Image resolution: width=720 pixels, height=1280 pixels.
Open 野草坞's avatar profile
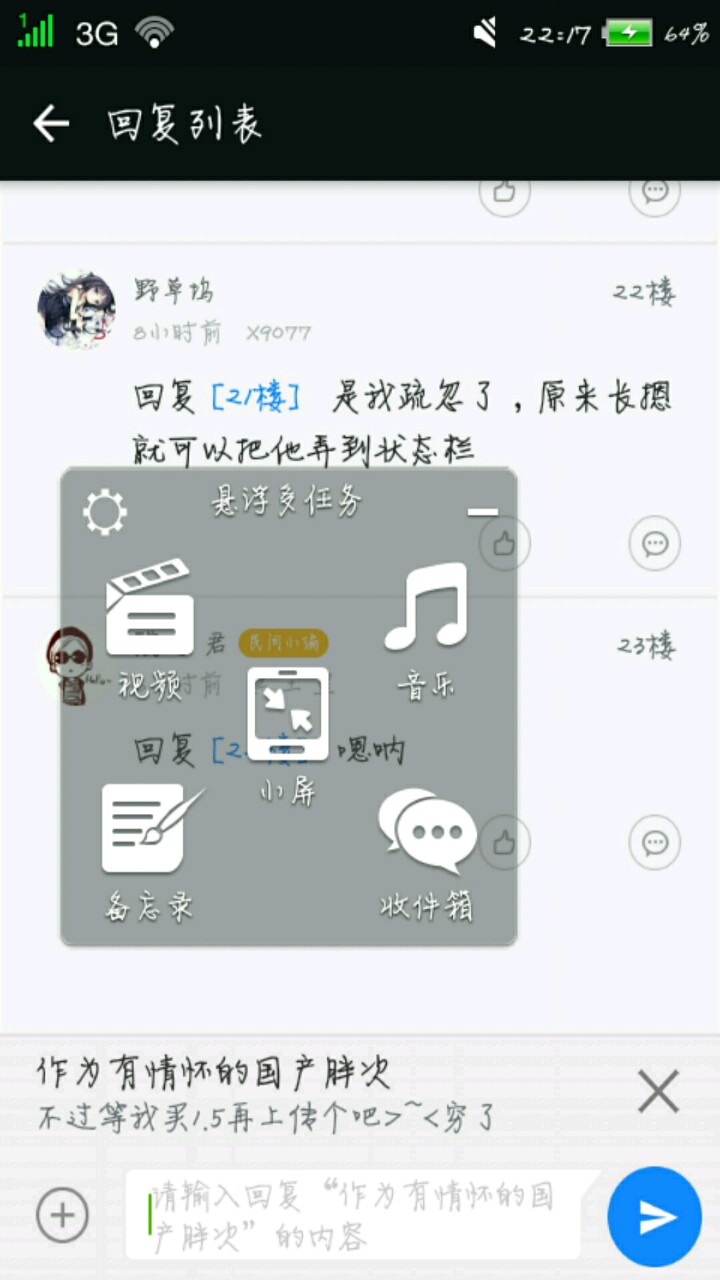[76, 308]
